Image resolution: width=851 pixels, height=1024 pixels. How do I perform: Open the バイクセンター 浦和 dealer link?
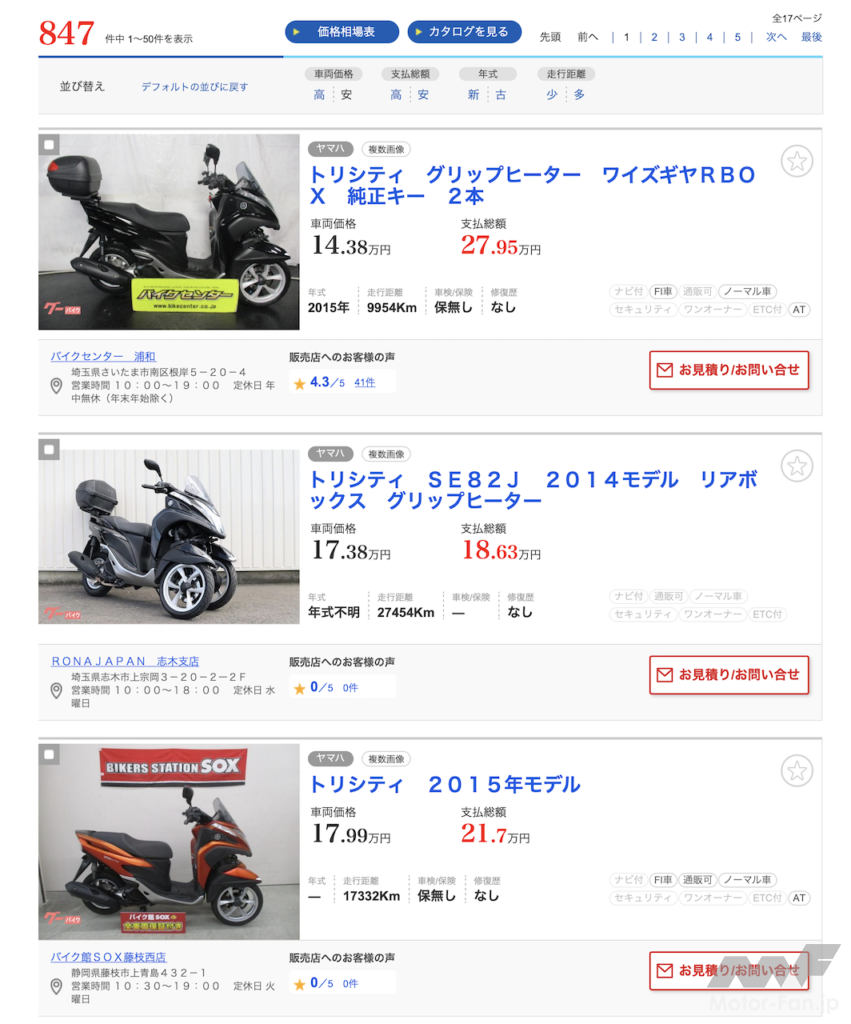click(103, 356)
